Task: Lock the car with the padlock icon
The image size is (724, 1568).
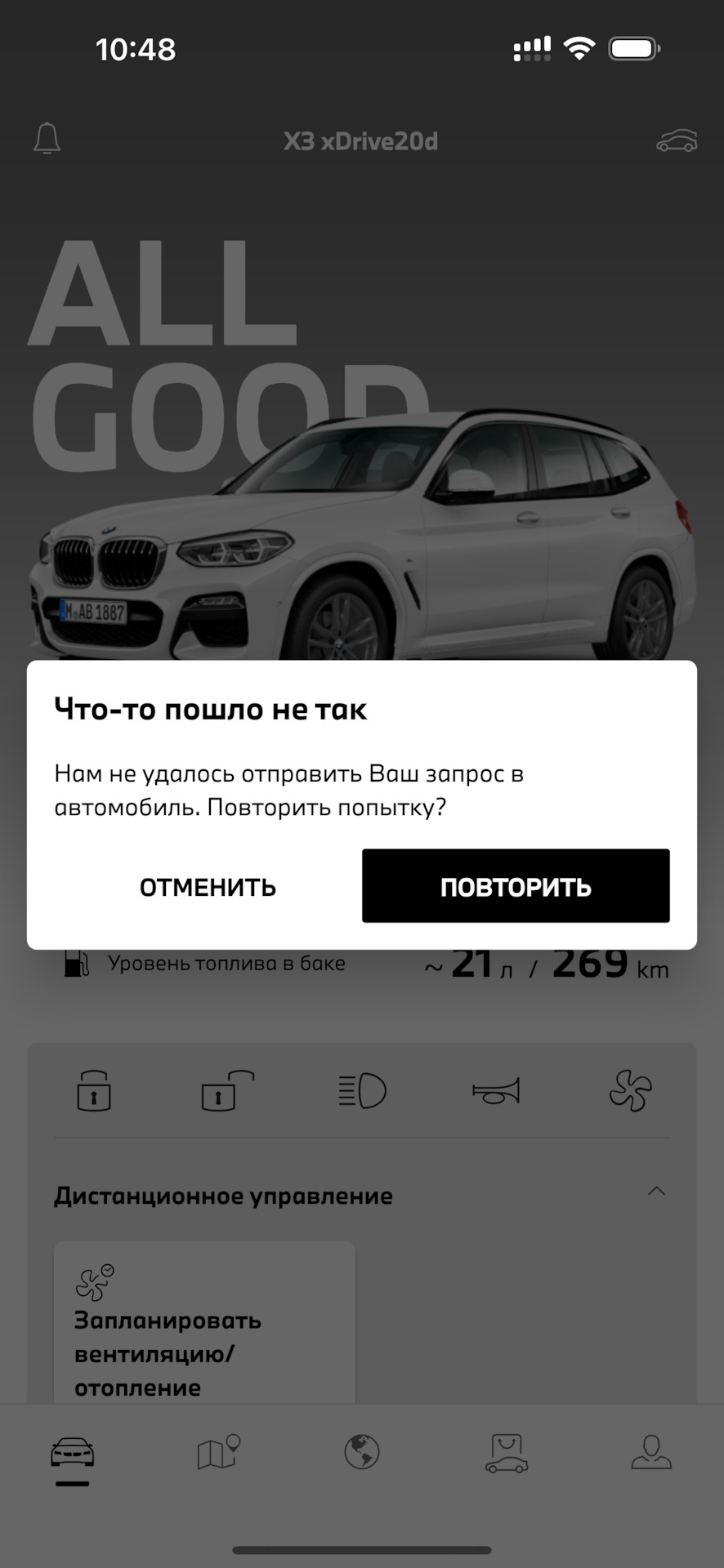Action: pos(92,1093)
